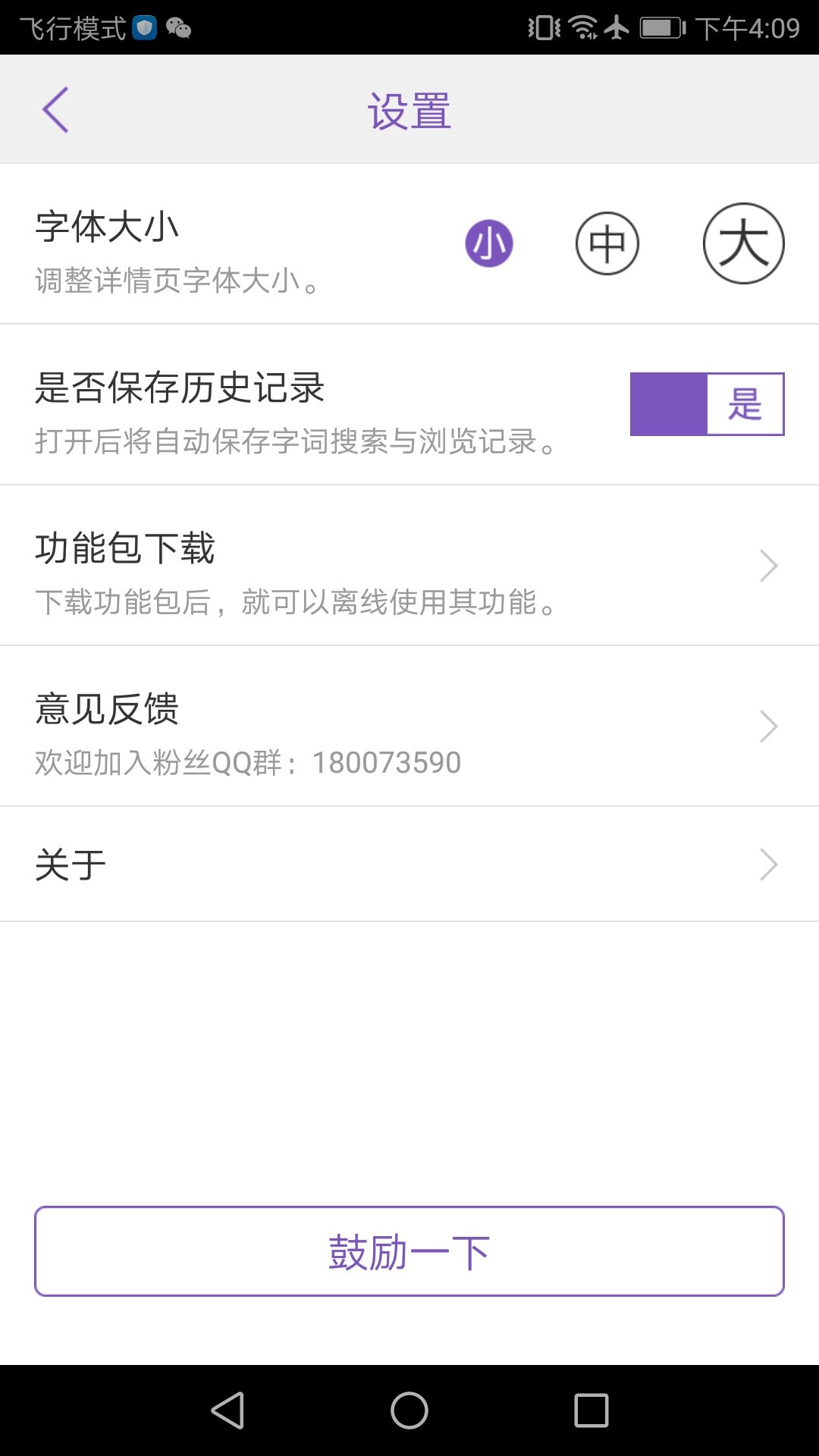
Task: Disable saving of history records
Action: coord(707,404)
